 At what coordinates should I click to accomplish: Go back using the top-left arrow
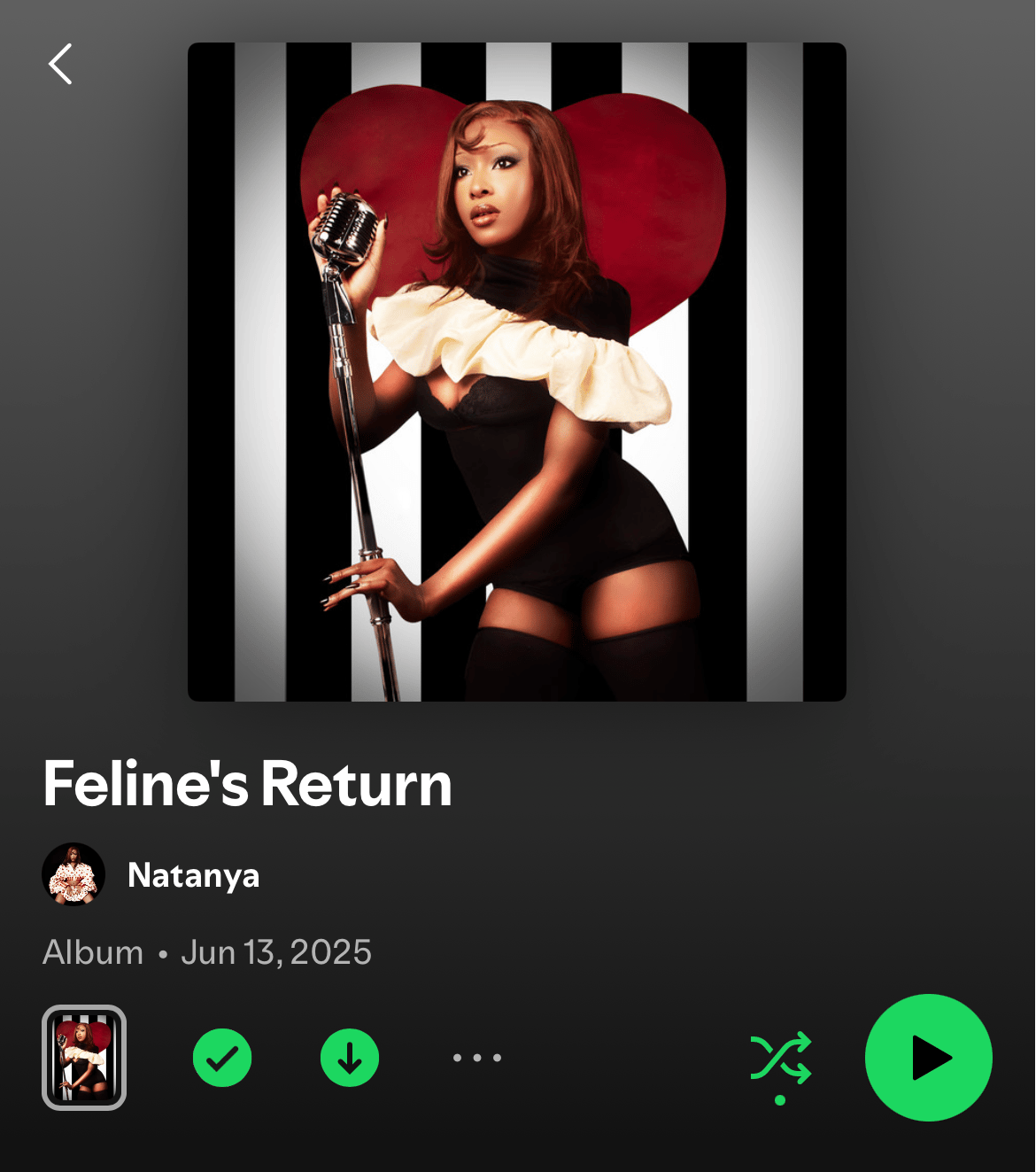60,64
